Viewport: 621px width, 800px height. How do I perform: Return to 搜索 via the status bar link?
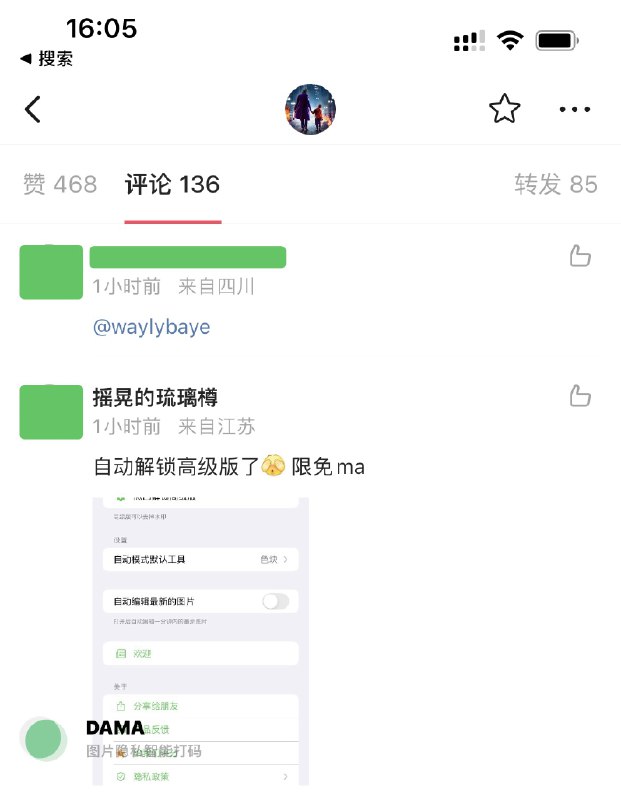[x=47, y=59]
